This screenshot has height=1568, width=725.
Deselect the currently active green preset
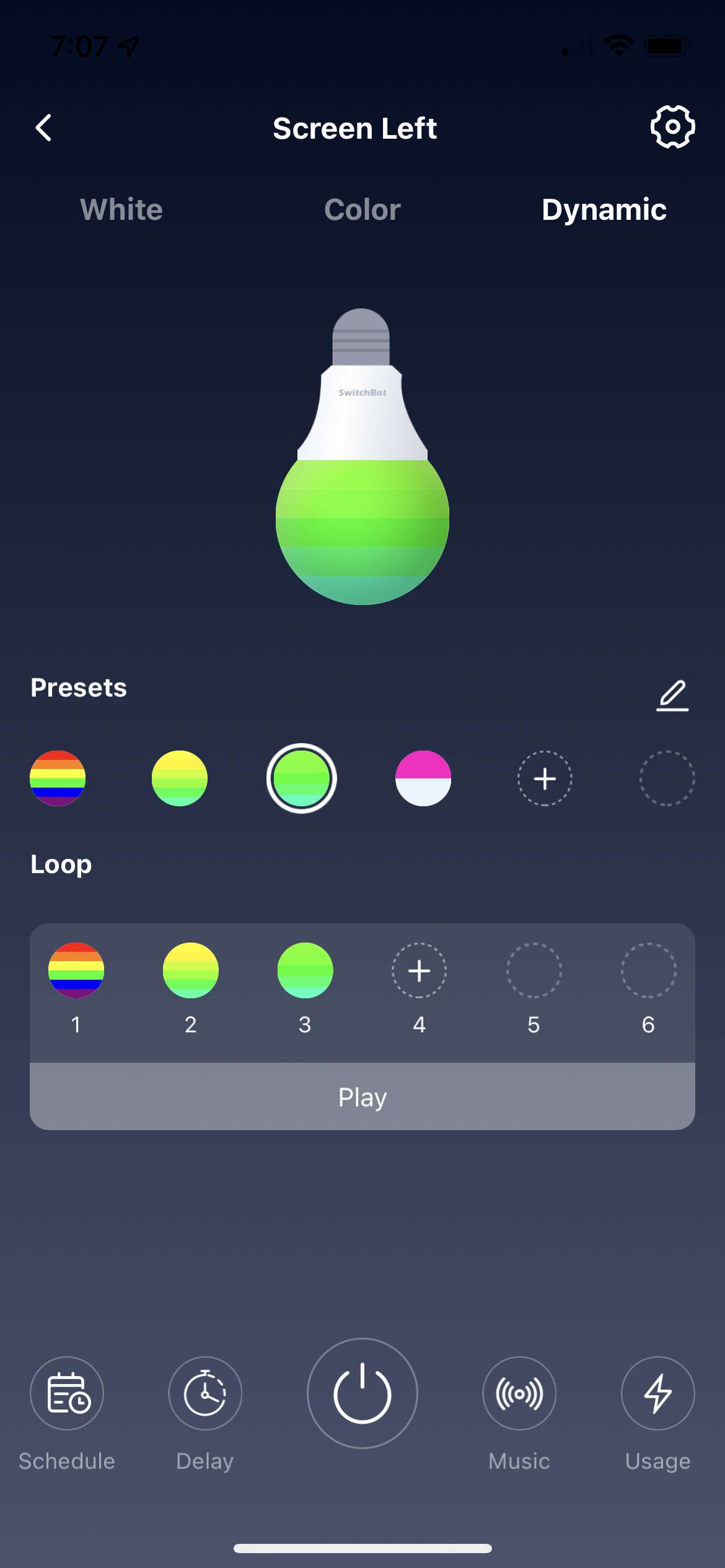(x=301, y=778)
